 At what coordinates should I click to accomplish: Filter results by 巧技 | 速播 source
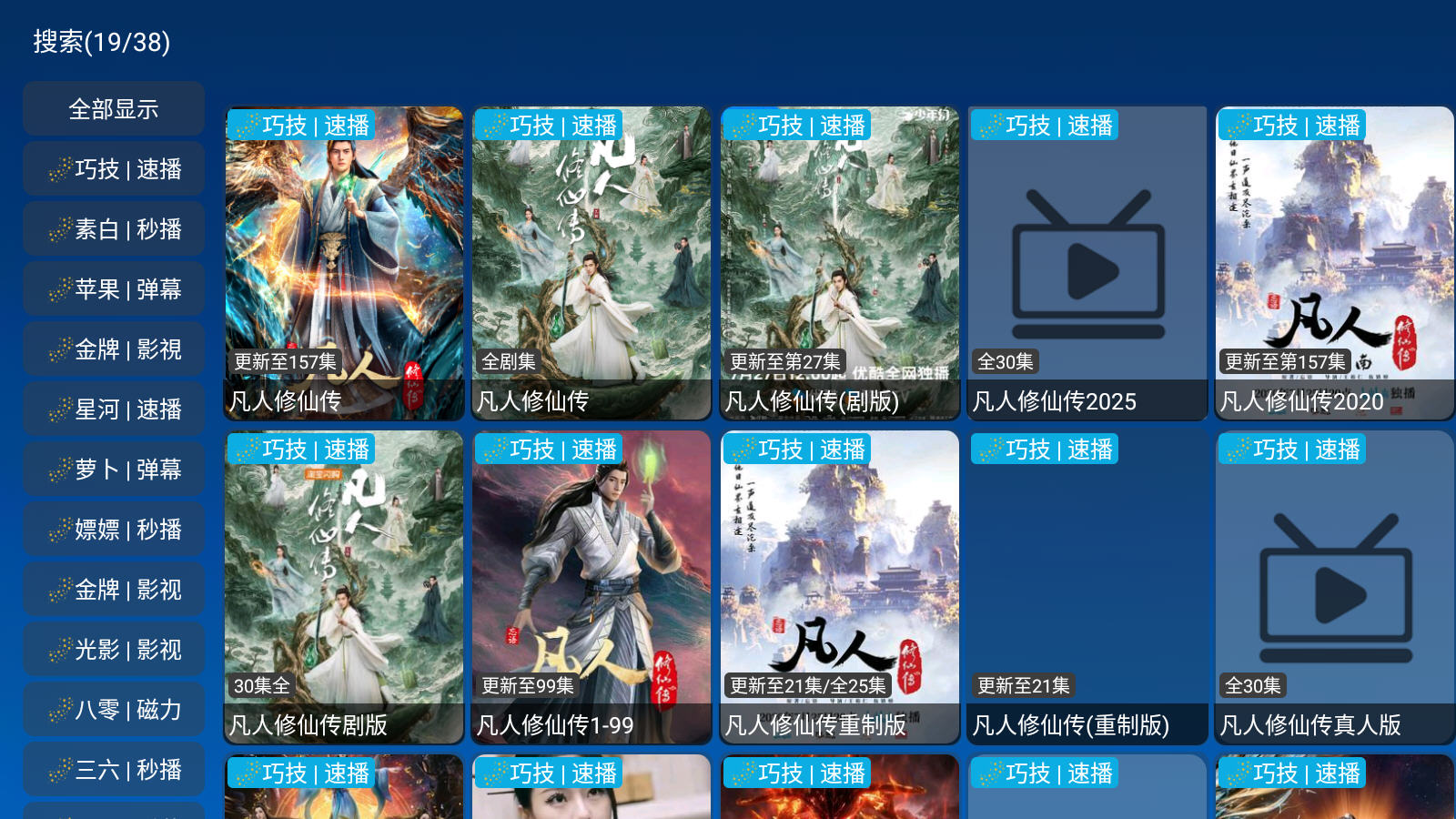pyautogui.click(x=114, y=169)
